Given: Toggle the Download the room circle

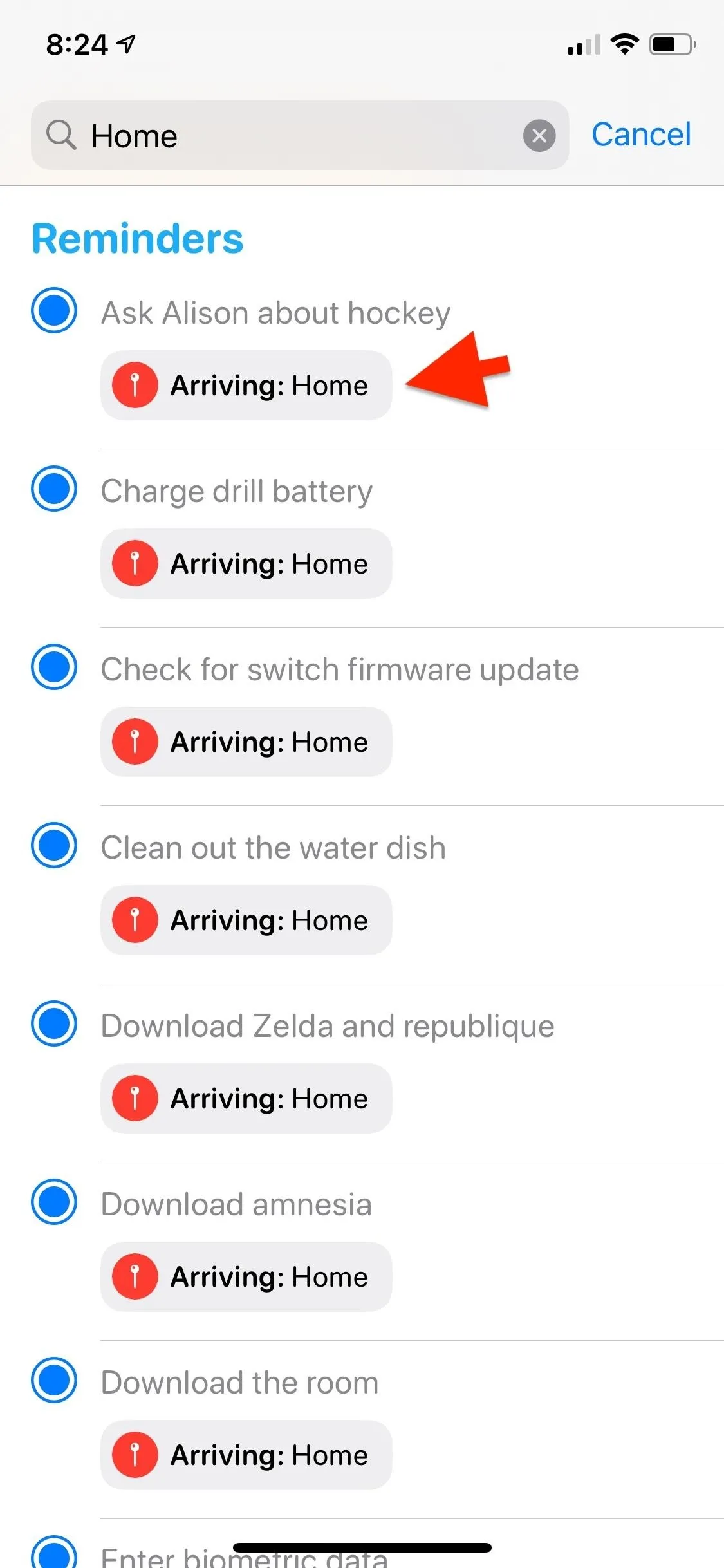Looking at the screenshot, I should (x=54, y=1380).
